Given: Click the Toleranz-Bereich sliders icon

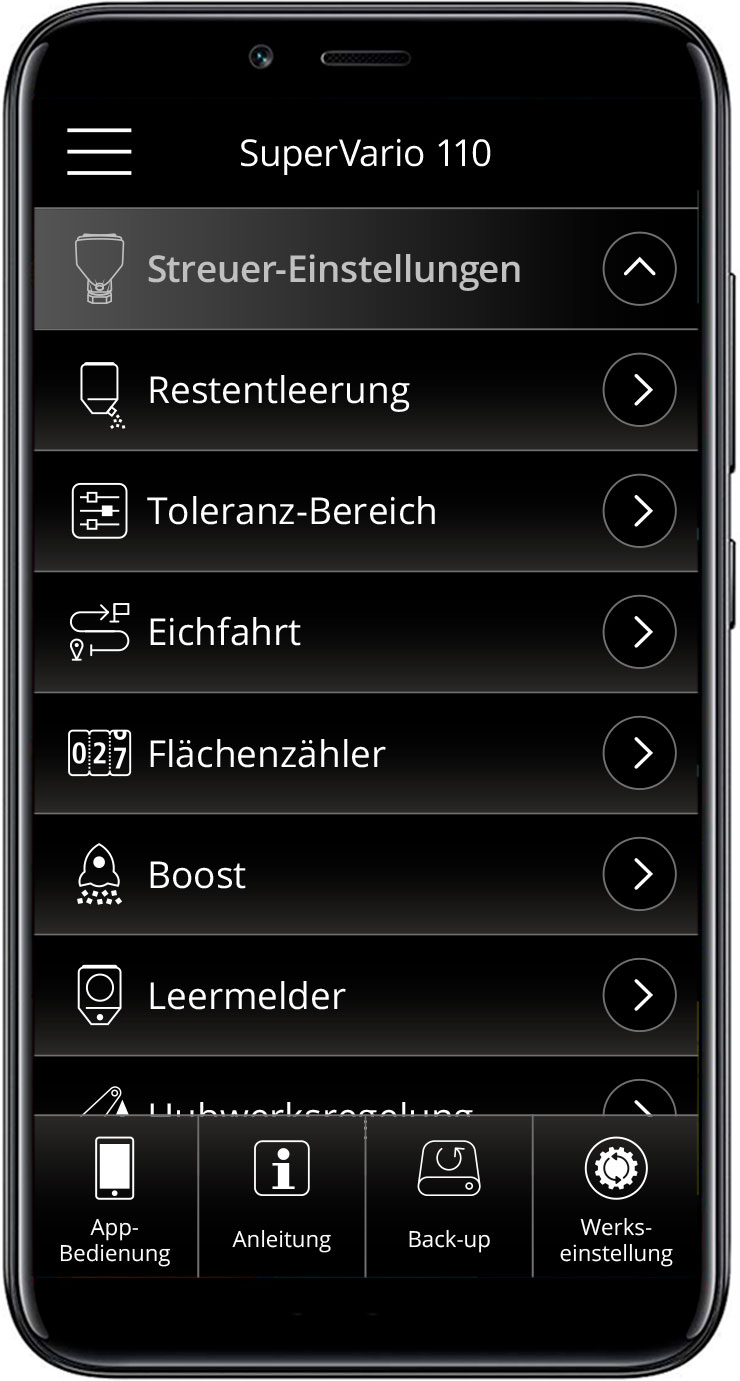Looking at the screenshot, I should pos(99,511).
